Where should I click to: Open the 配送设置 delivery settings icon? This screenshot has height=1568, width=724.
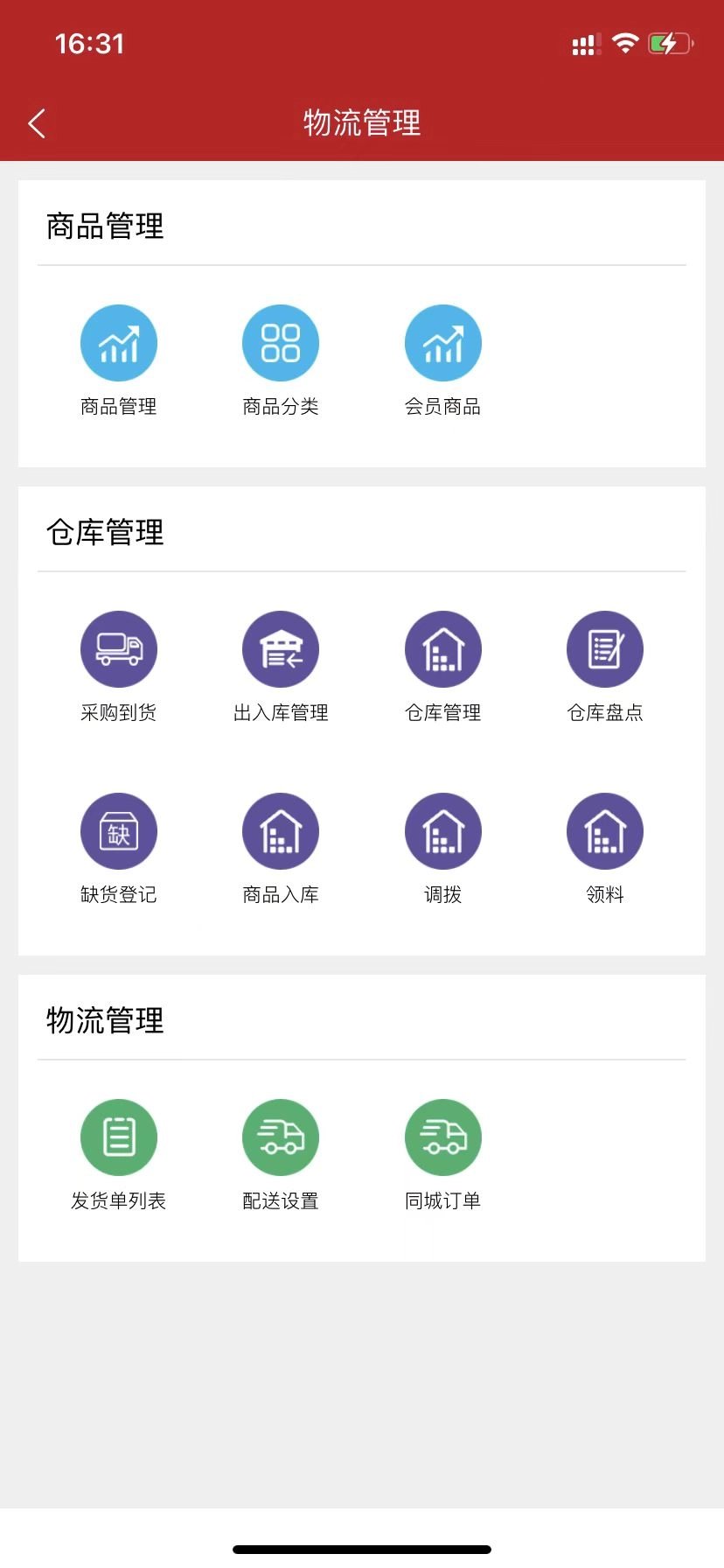tap(281, 1137)
